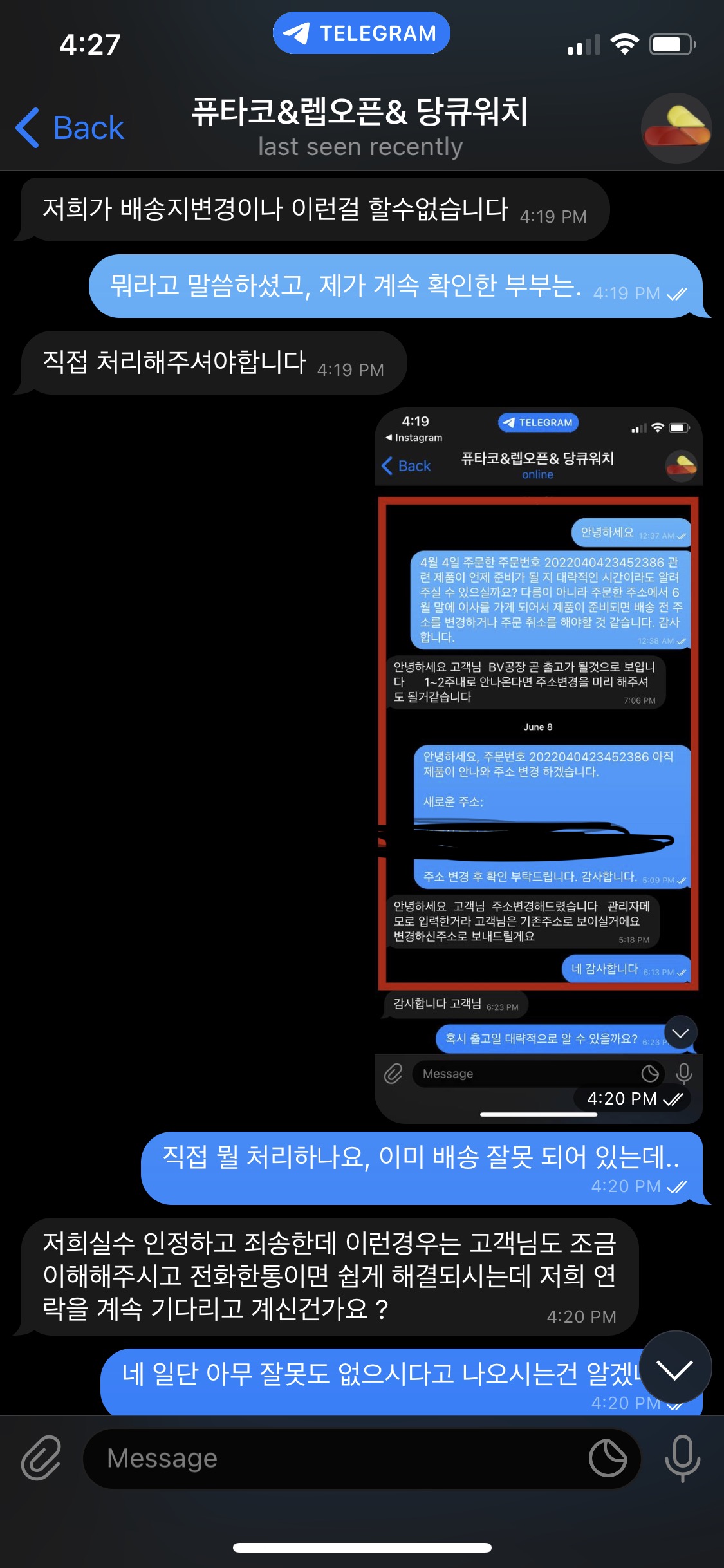
Task: Jump to the latest messages with the down arrow
Action: tap(675, 1367)
